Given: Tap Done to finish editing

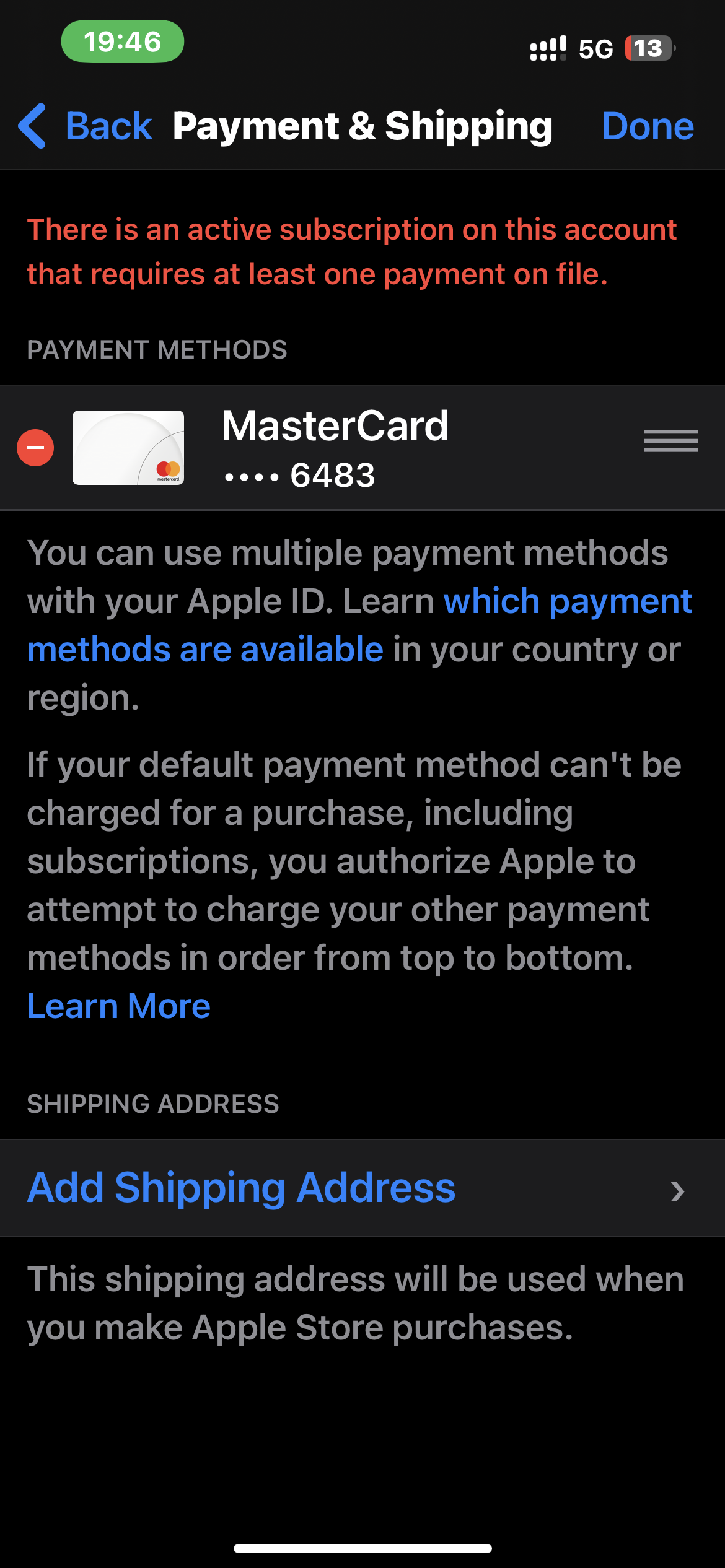Looking at the screenshot, I should point(648,126).
